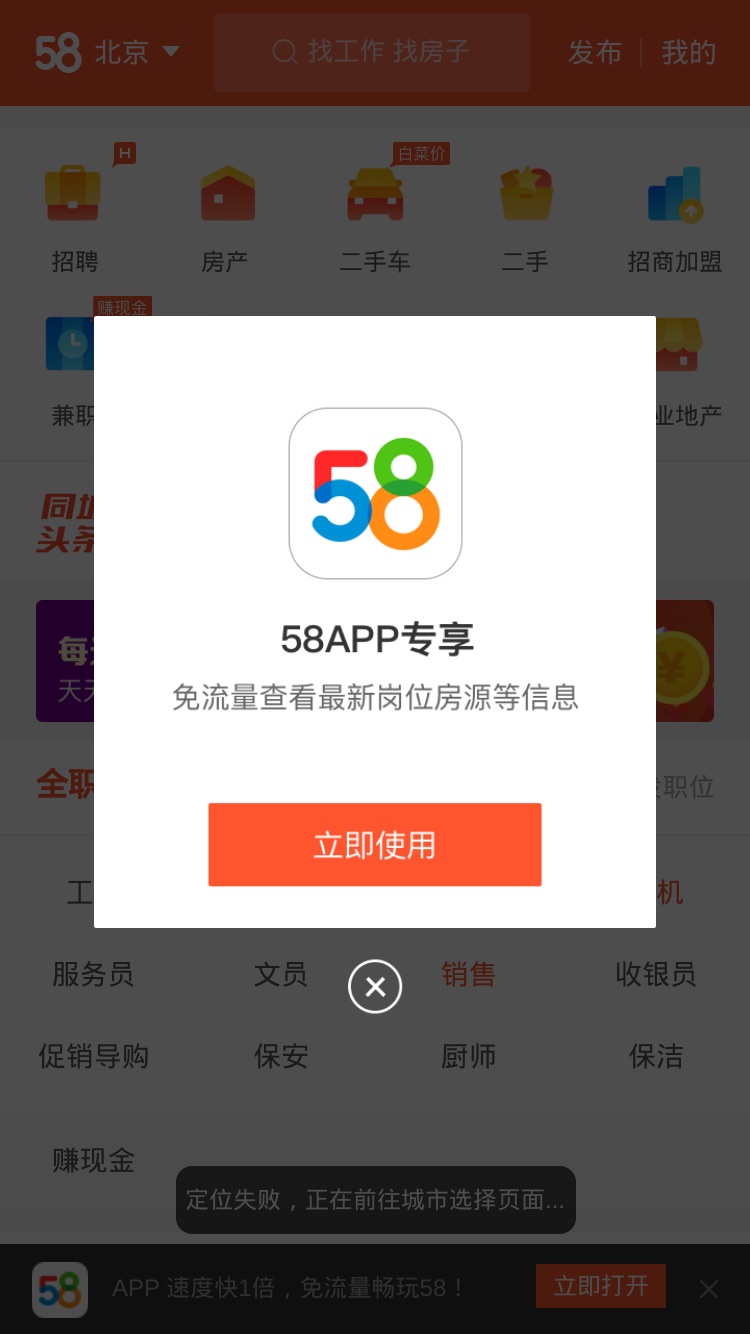This screenshot has height=1334, width=750.
Task: Select the 收银员 job type
Action: coord(656,974)
